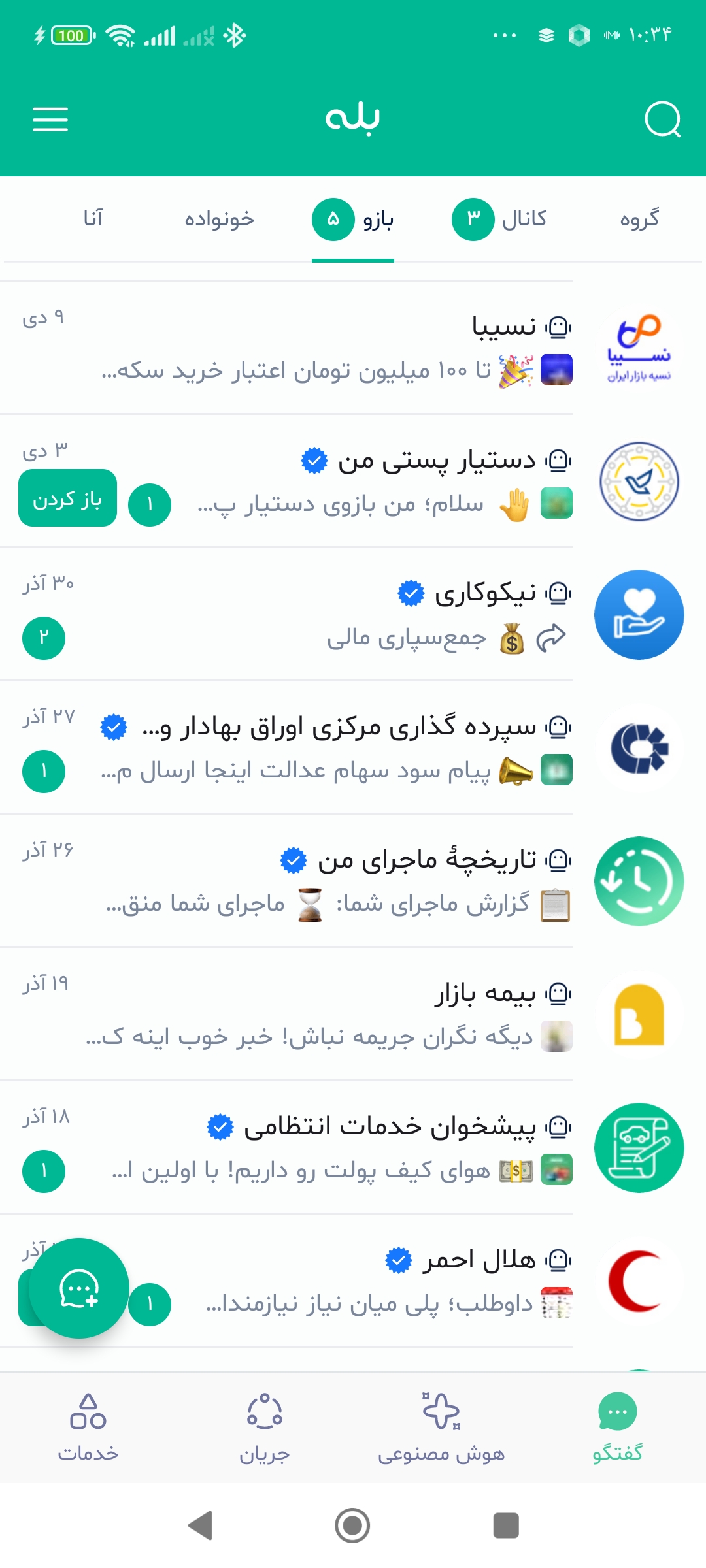Open search with the magnifier icon
Screen dimensions: 706x1568
662,120
